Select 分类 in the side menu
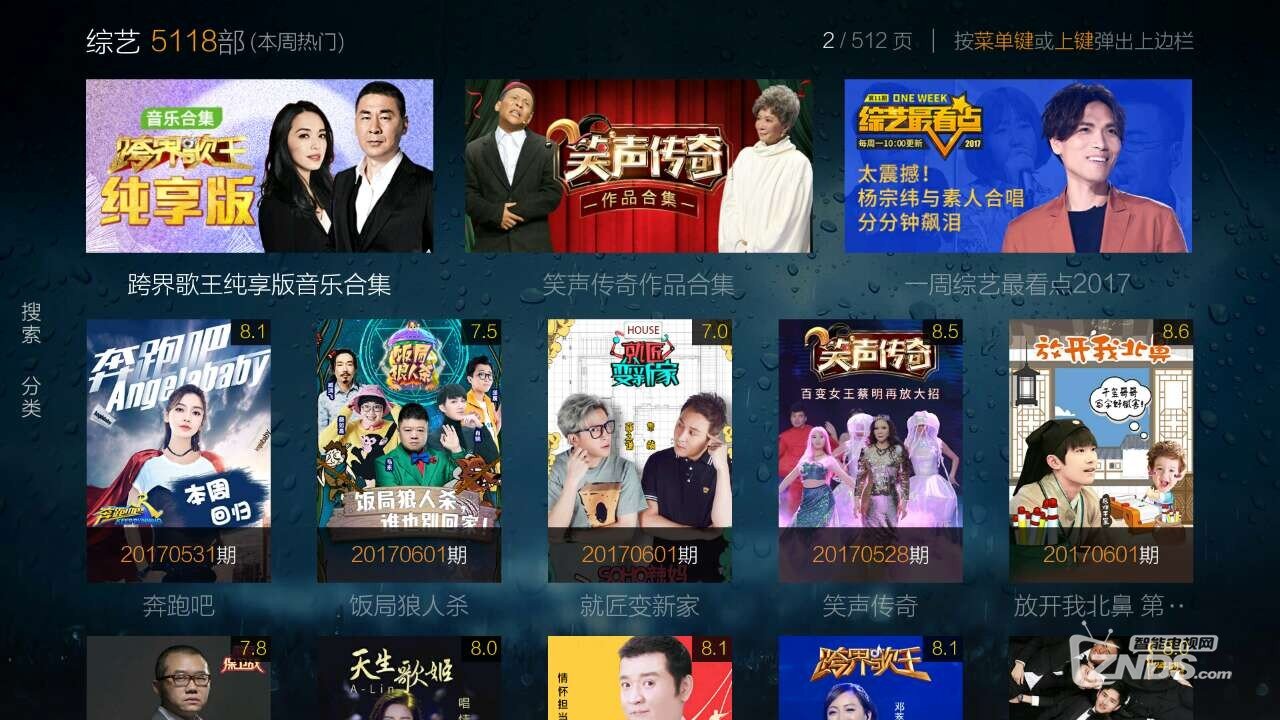Screen dimensions: 1280x720 point(31,396)
